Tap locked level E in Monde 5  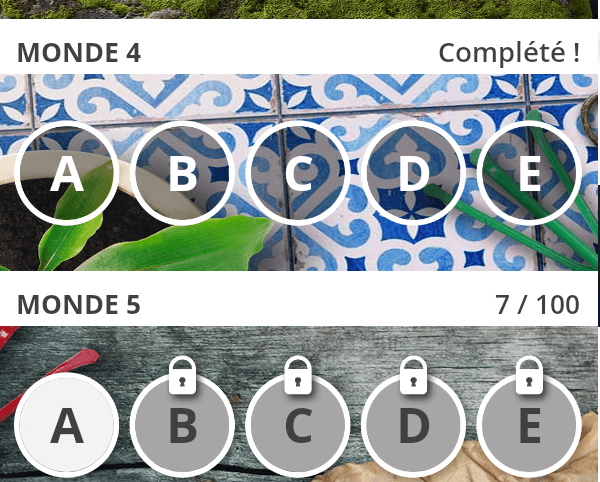[529, 426]
